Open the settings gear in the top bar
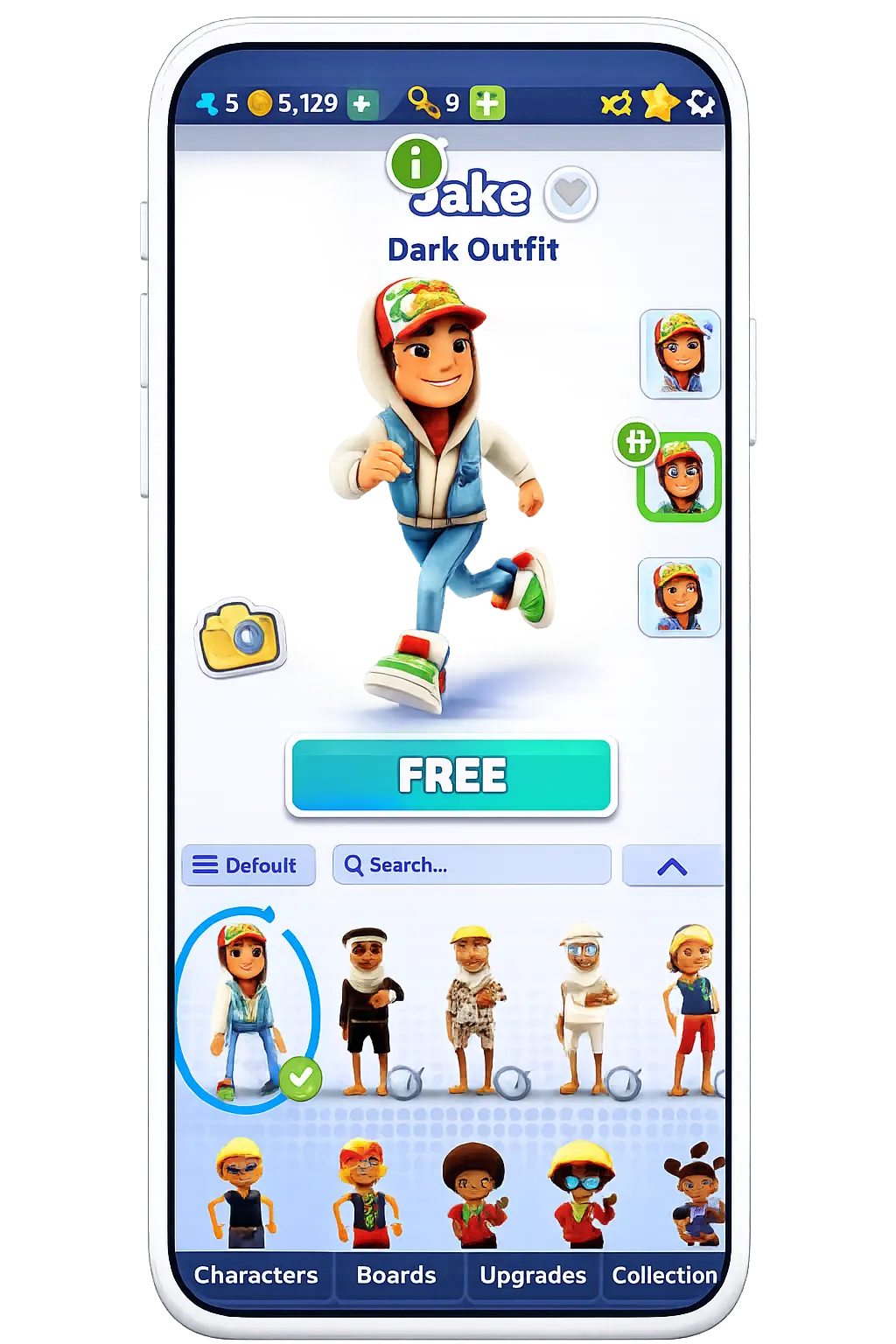Screen dimensions: 896x1344 click(700, 103)
